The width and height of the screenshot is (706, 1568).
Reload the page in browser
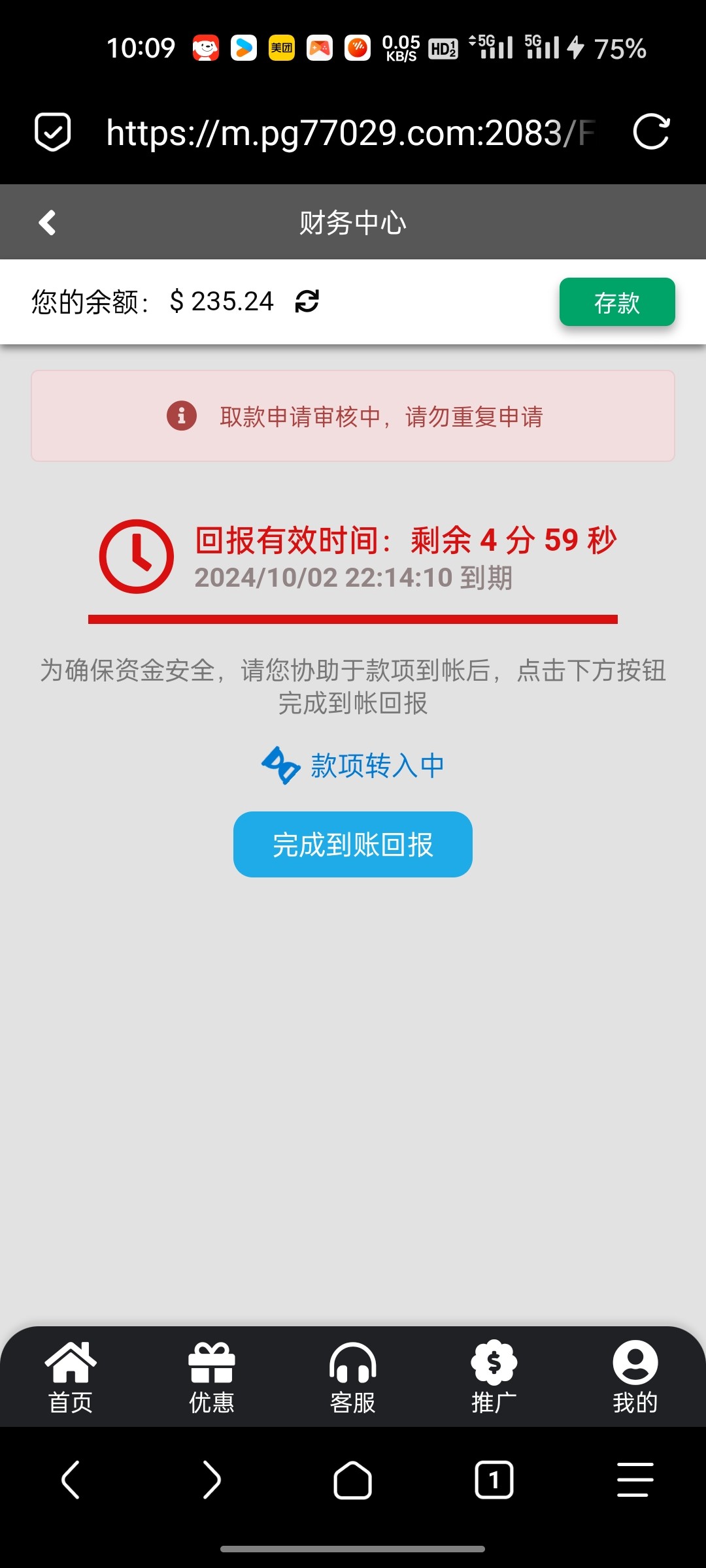(x=651, y=132)
